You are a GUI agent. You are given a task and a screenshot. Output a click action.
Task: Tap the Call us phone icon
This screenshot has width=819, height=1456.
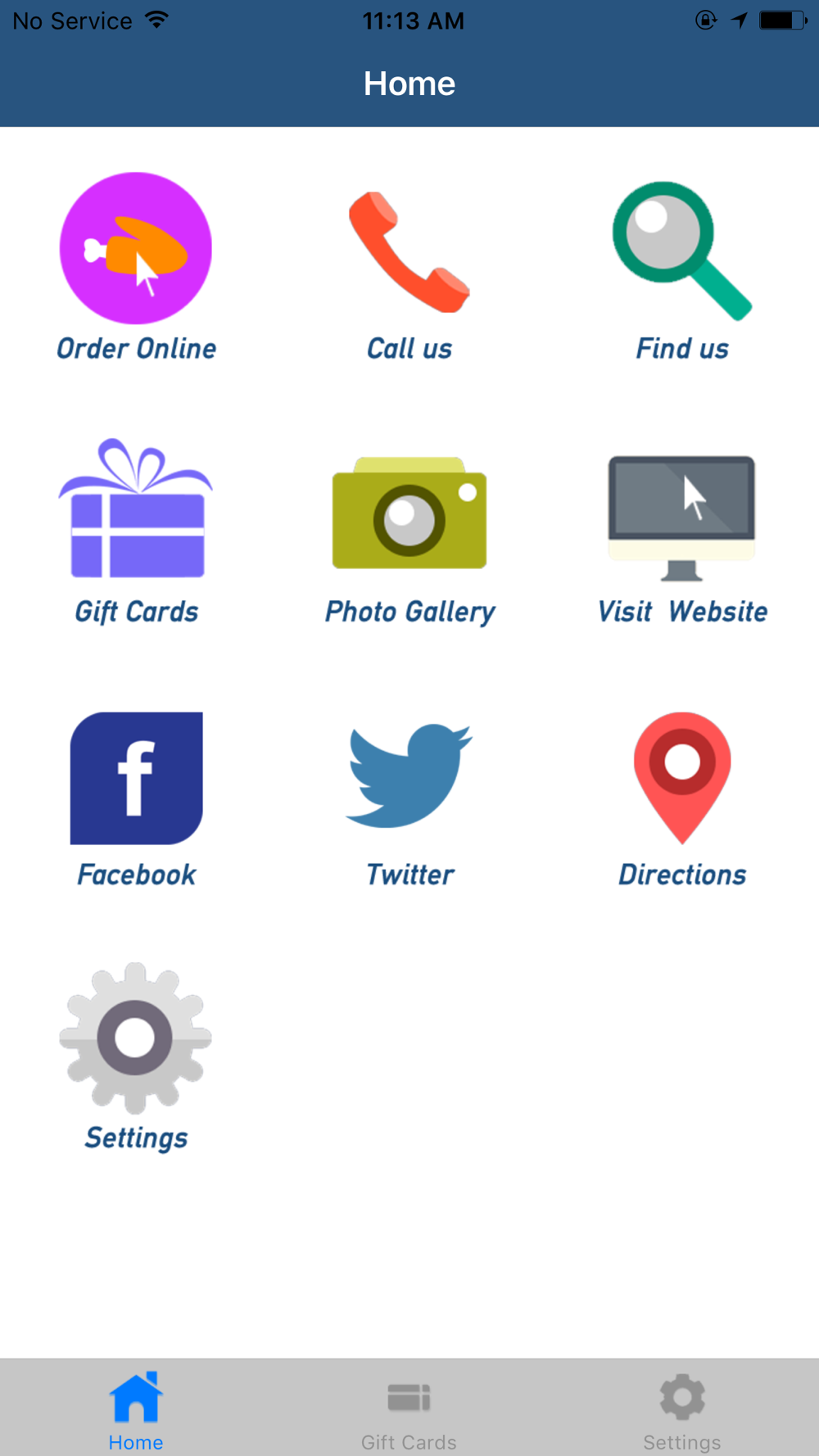409,251
